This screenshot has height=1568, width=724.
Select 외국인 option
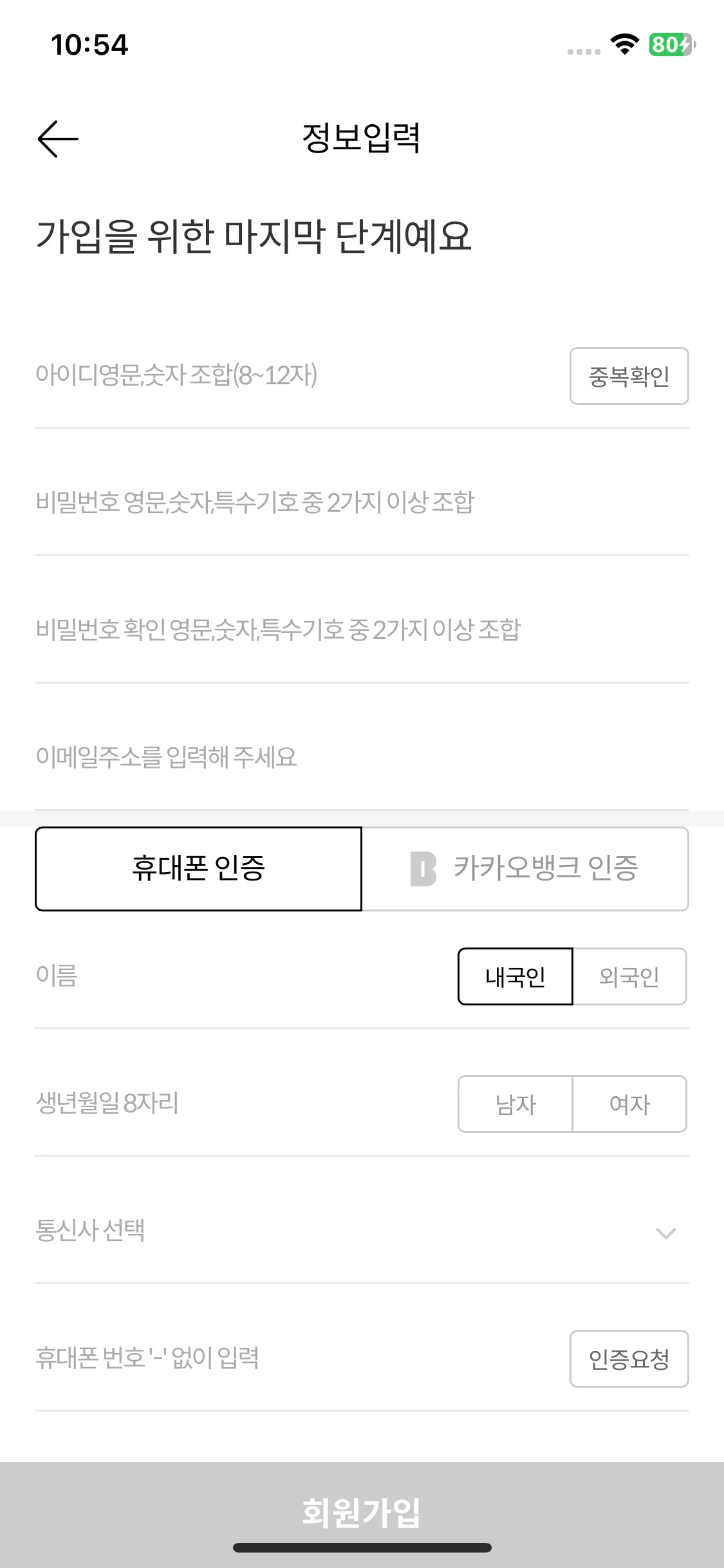pos(629,976)
